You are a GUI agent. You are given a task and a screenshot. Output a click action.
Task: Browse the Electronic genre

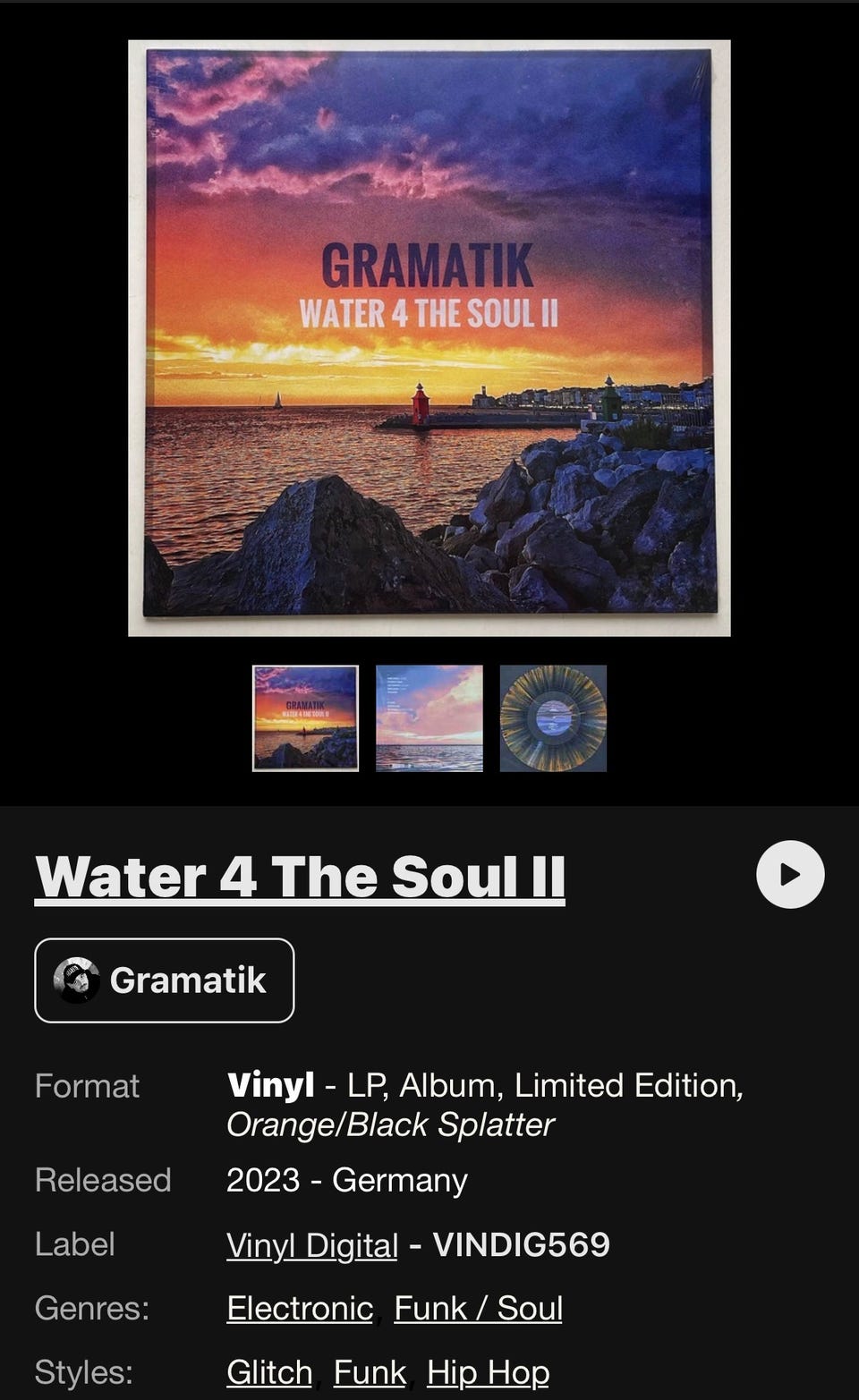tap(300, 1308)
